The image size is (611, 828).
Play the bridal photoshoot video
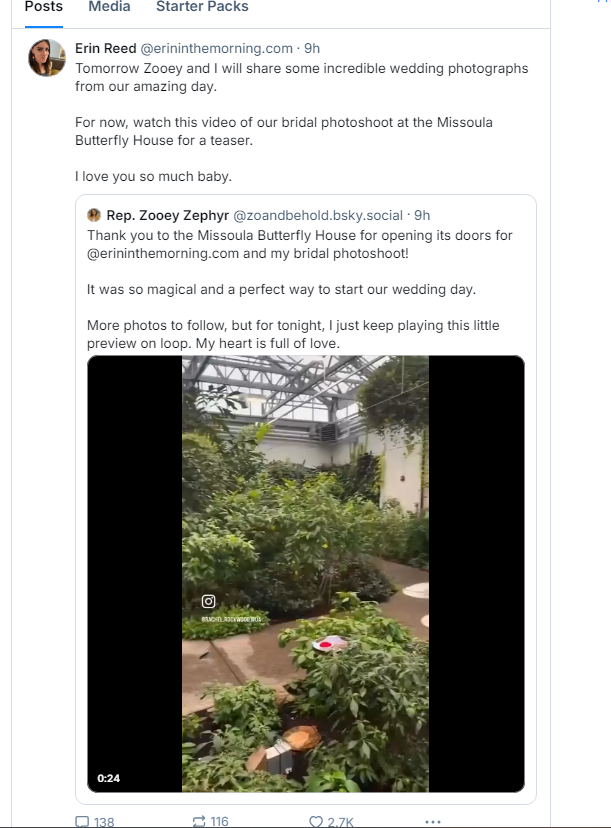click(x=305, y=574)
